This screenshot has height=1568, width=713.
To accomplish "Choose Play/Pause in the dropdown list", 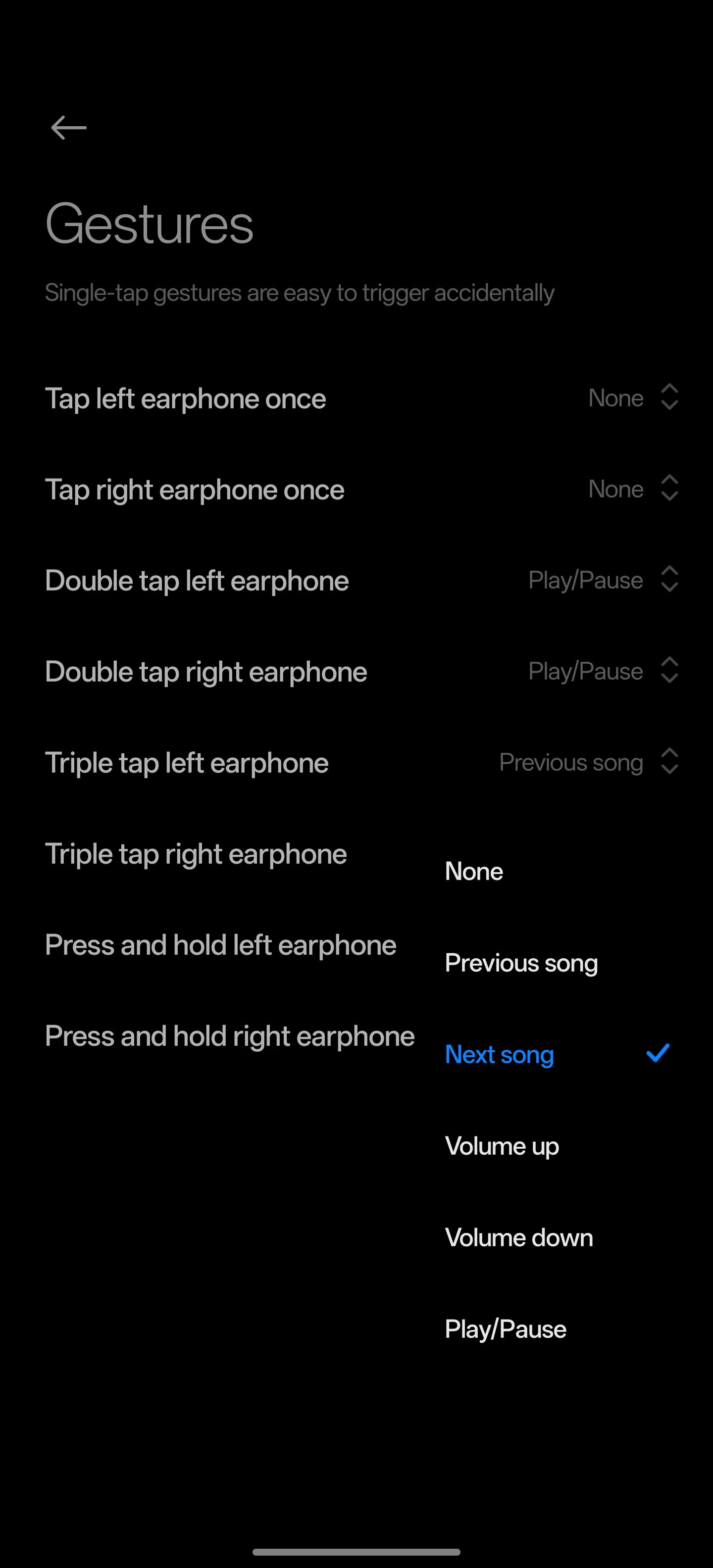I will click(557, 1329).
